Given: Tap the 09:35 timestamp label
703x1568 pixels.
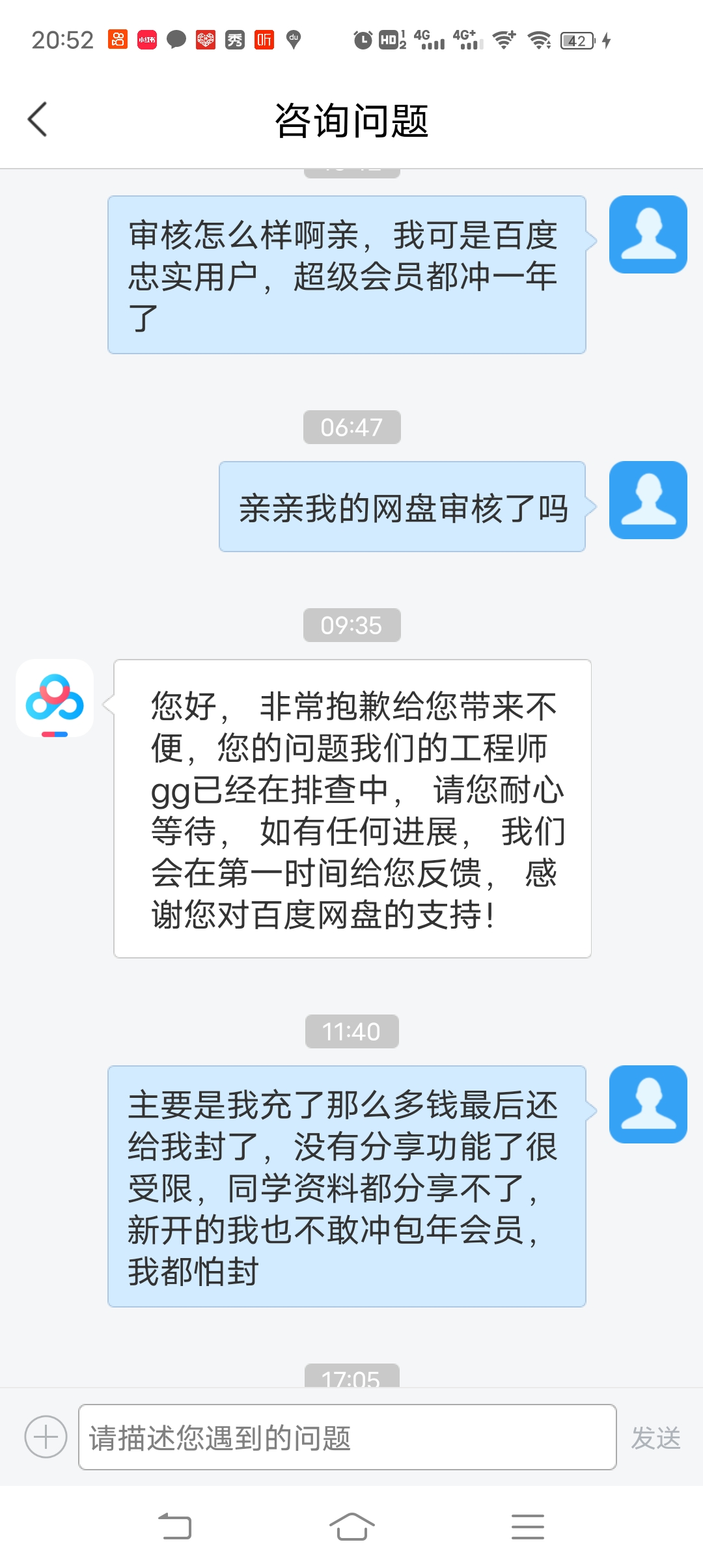Looking at the screenshot, I should pyautogui.click(x=351, y=626).
